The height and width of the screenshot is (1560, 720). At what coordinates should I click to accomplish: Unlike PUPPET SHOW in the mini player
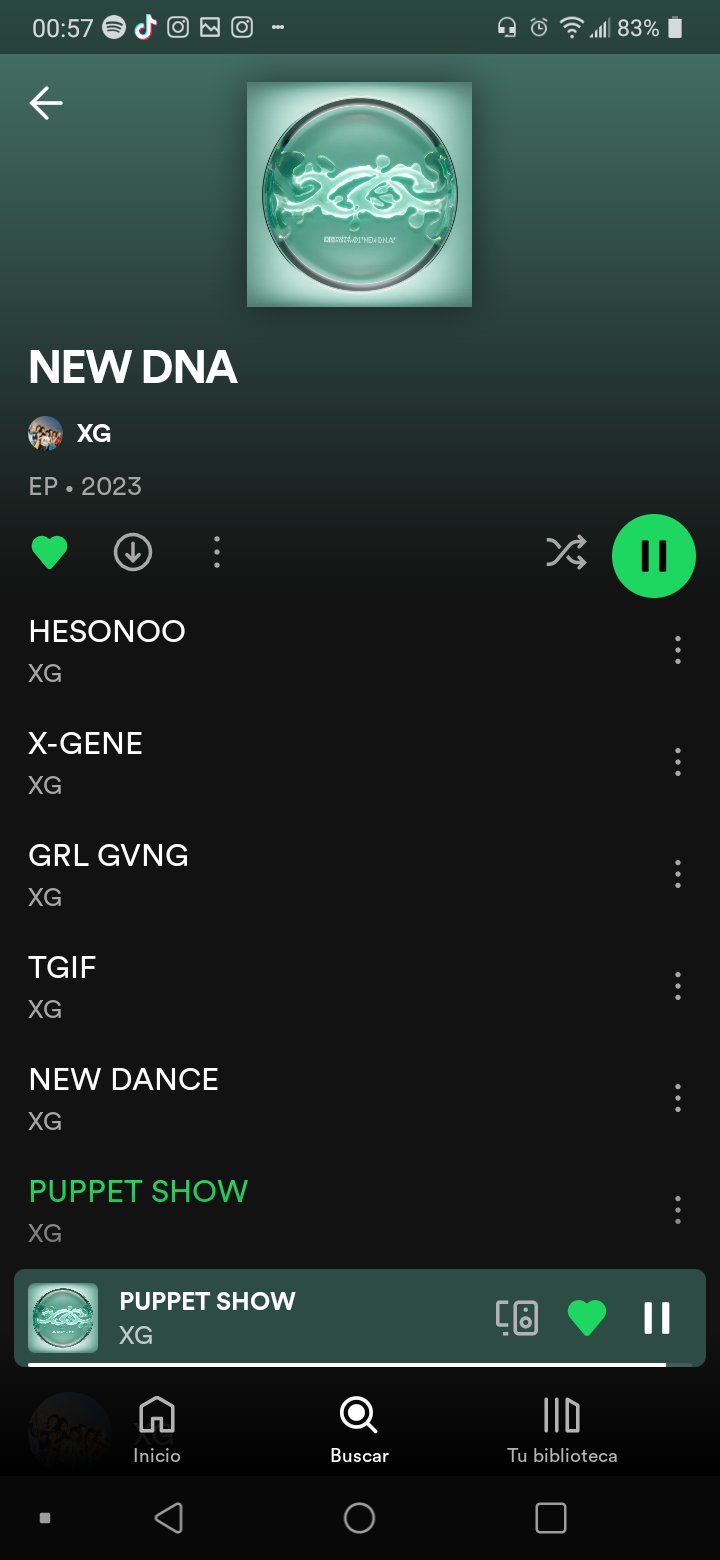point(587,1317)
